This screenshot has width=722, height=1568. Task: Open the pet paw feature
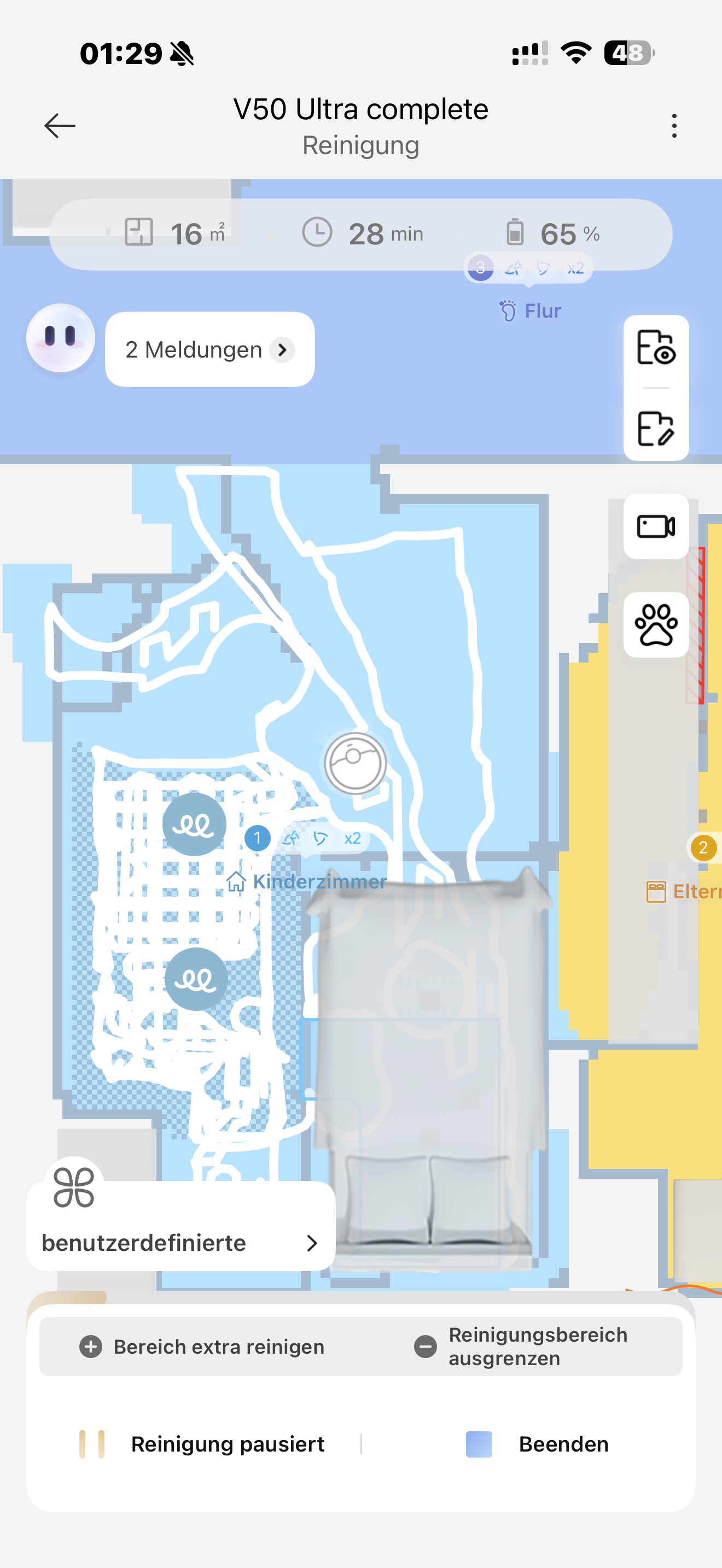[x=656, y=624]
